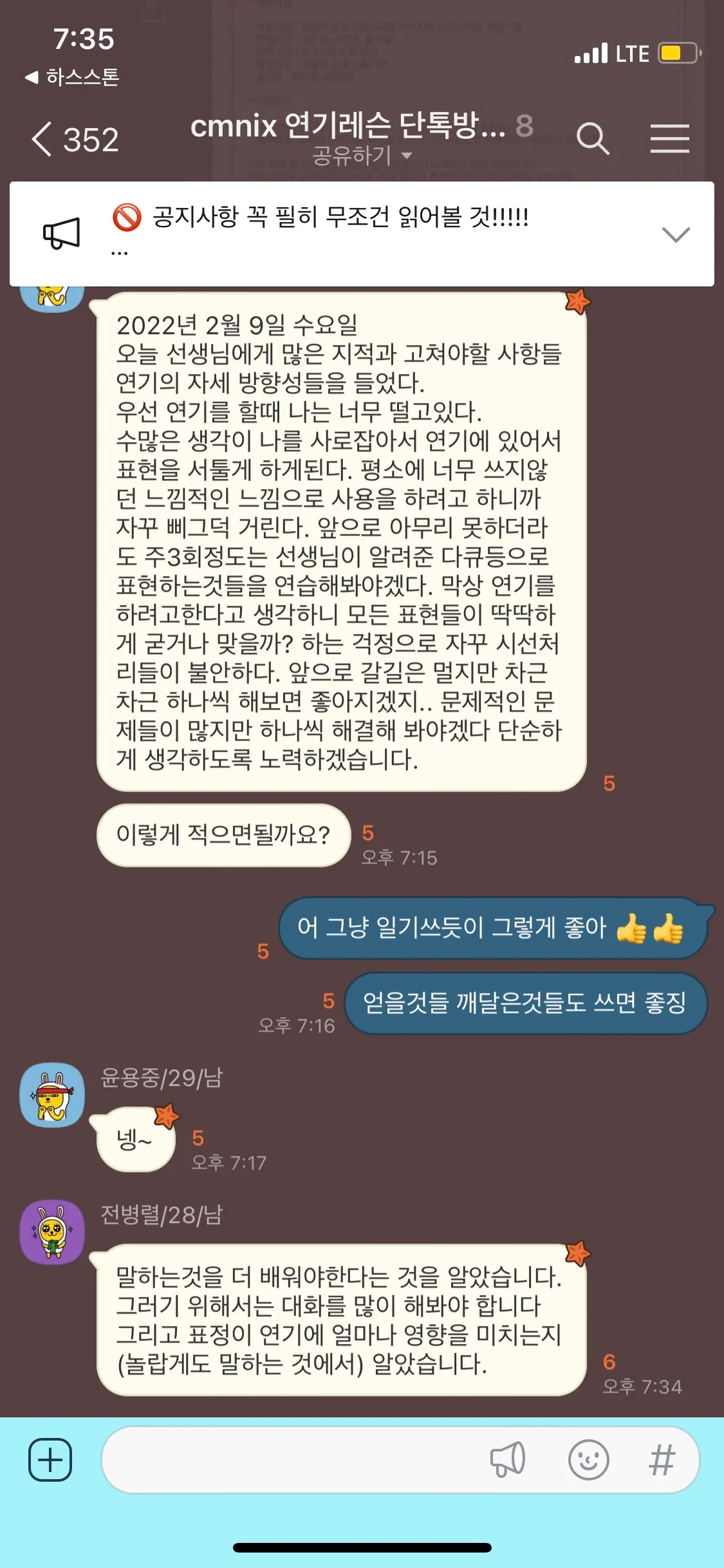Open the hashtag search
The height and width of the screenshot is (1568, 724).
[662, 1459]
